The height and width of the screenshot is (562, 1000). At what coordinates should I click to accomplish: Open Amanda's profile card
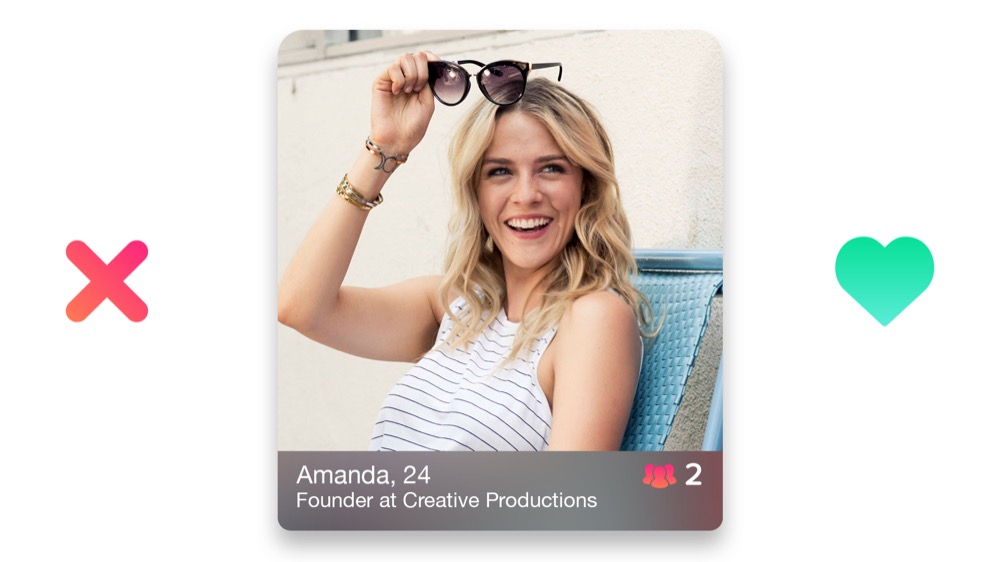tap(499, 250)
